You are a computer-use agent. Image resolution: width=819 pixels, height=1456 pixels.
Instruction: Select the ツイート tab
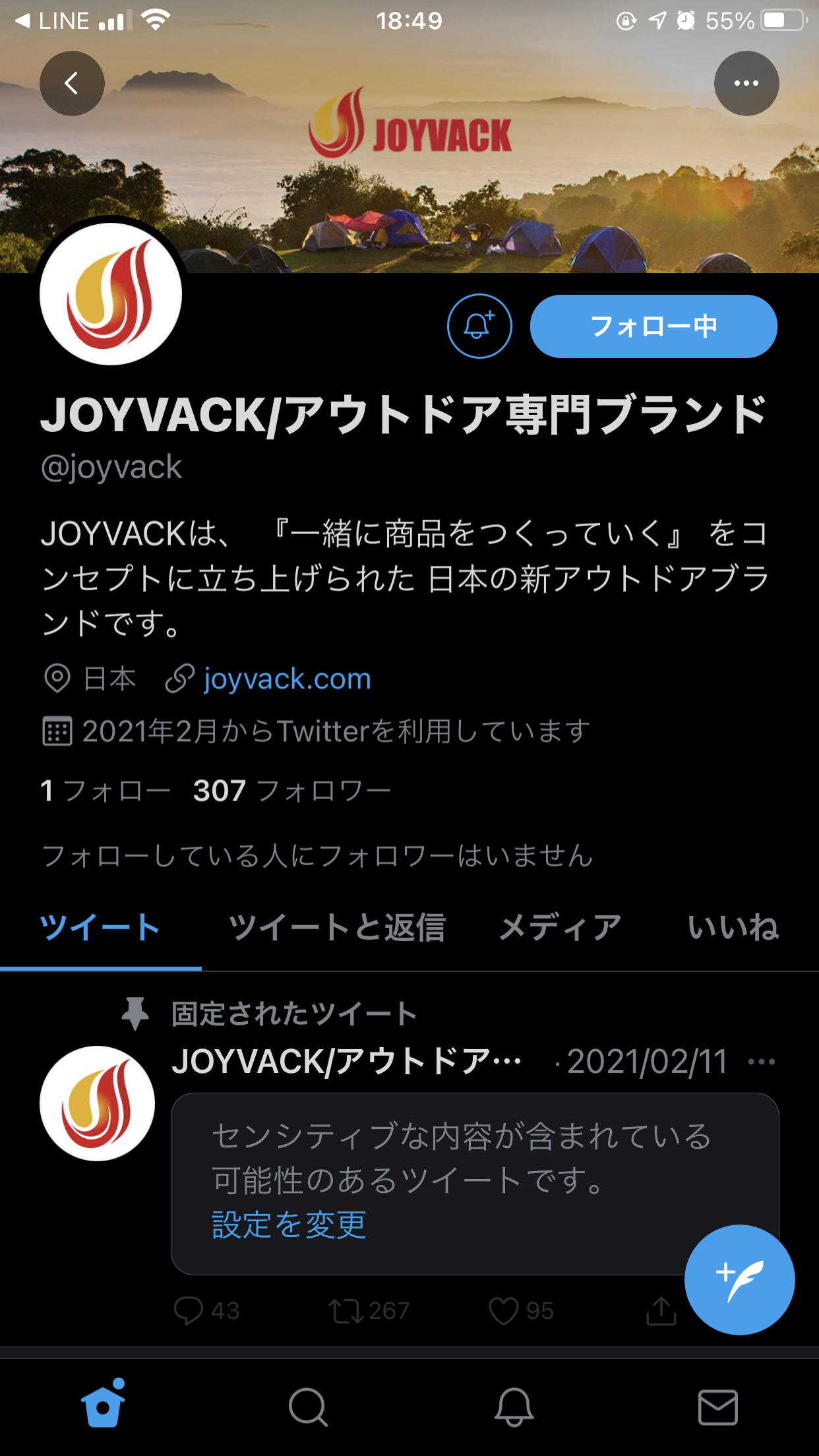100,927
